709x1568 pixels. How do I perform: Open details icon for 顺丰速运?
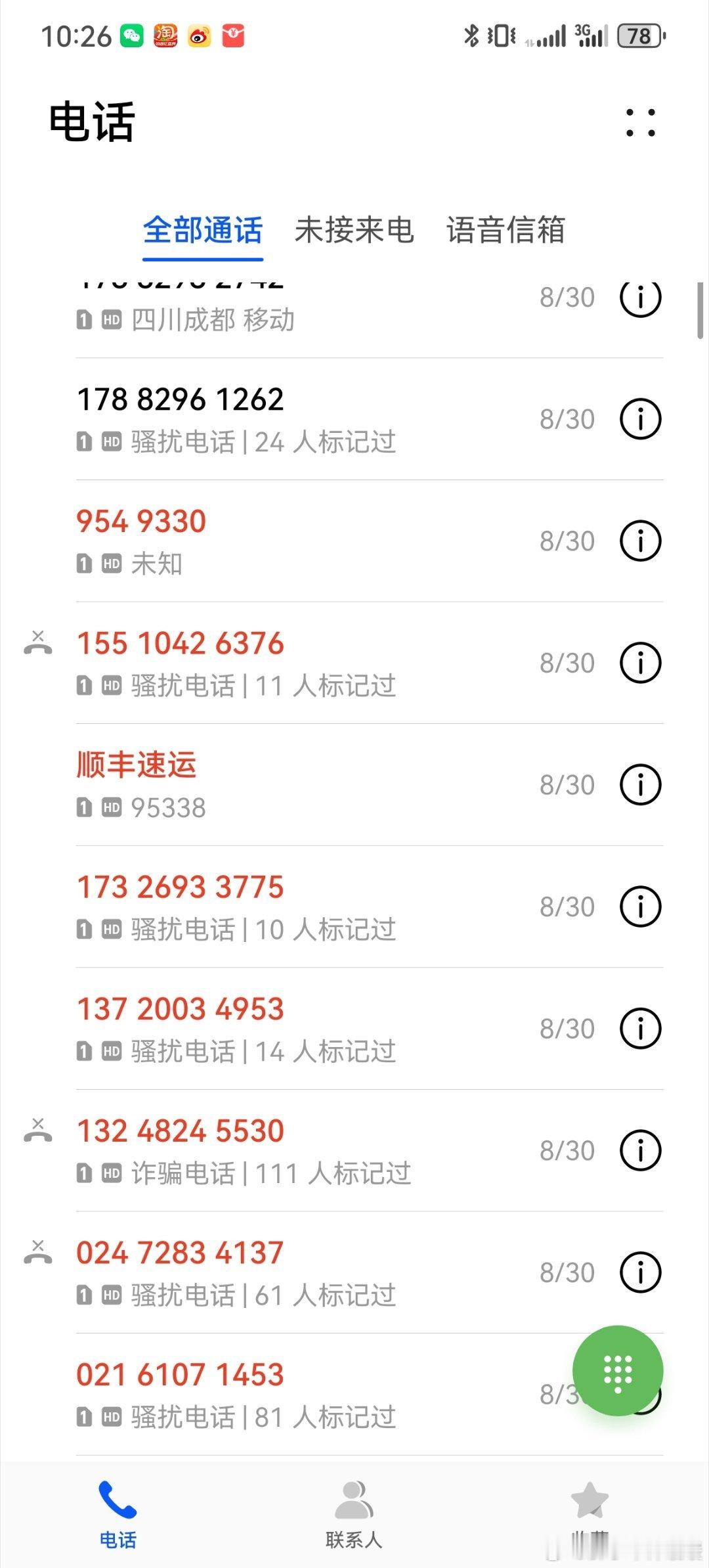(640, 784)
